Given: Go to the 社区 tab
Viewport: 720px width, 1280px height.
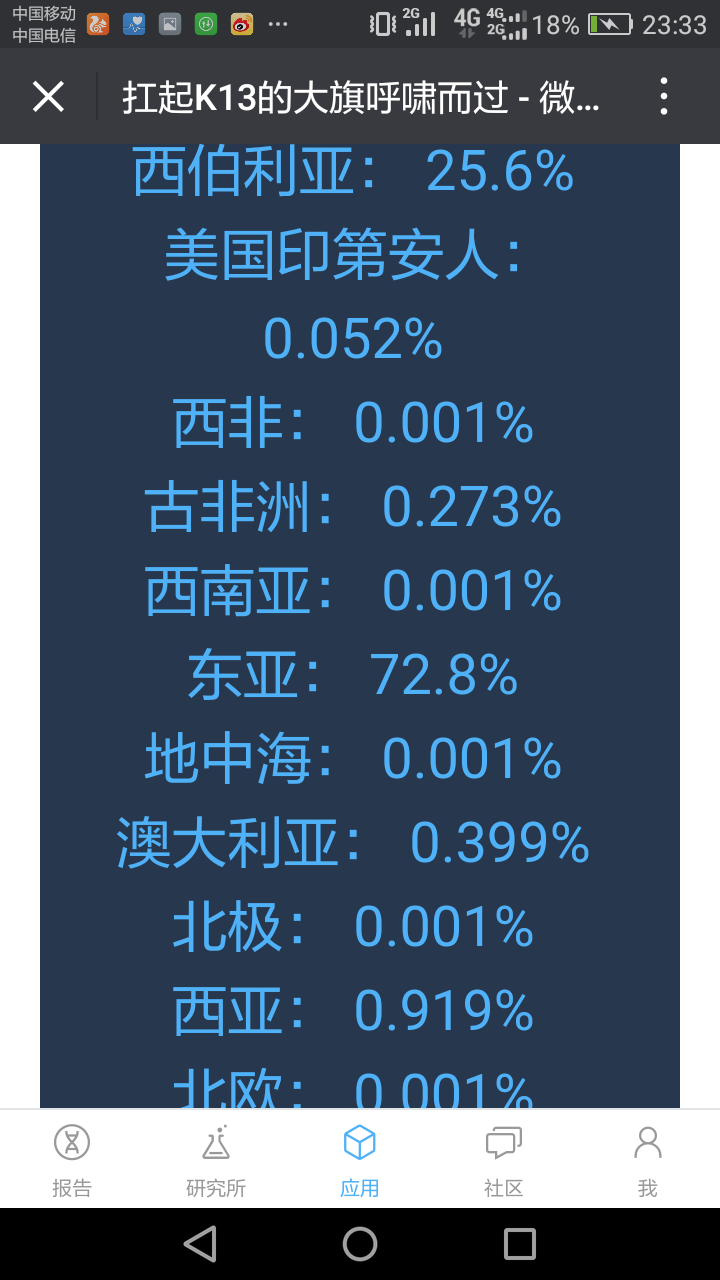Looking at the screenshot, I should click(x=504, y=1160).
